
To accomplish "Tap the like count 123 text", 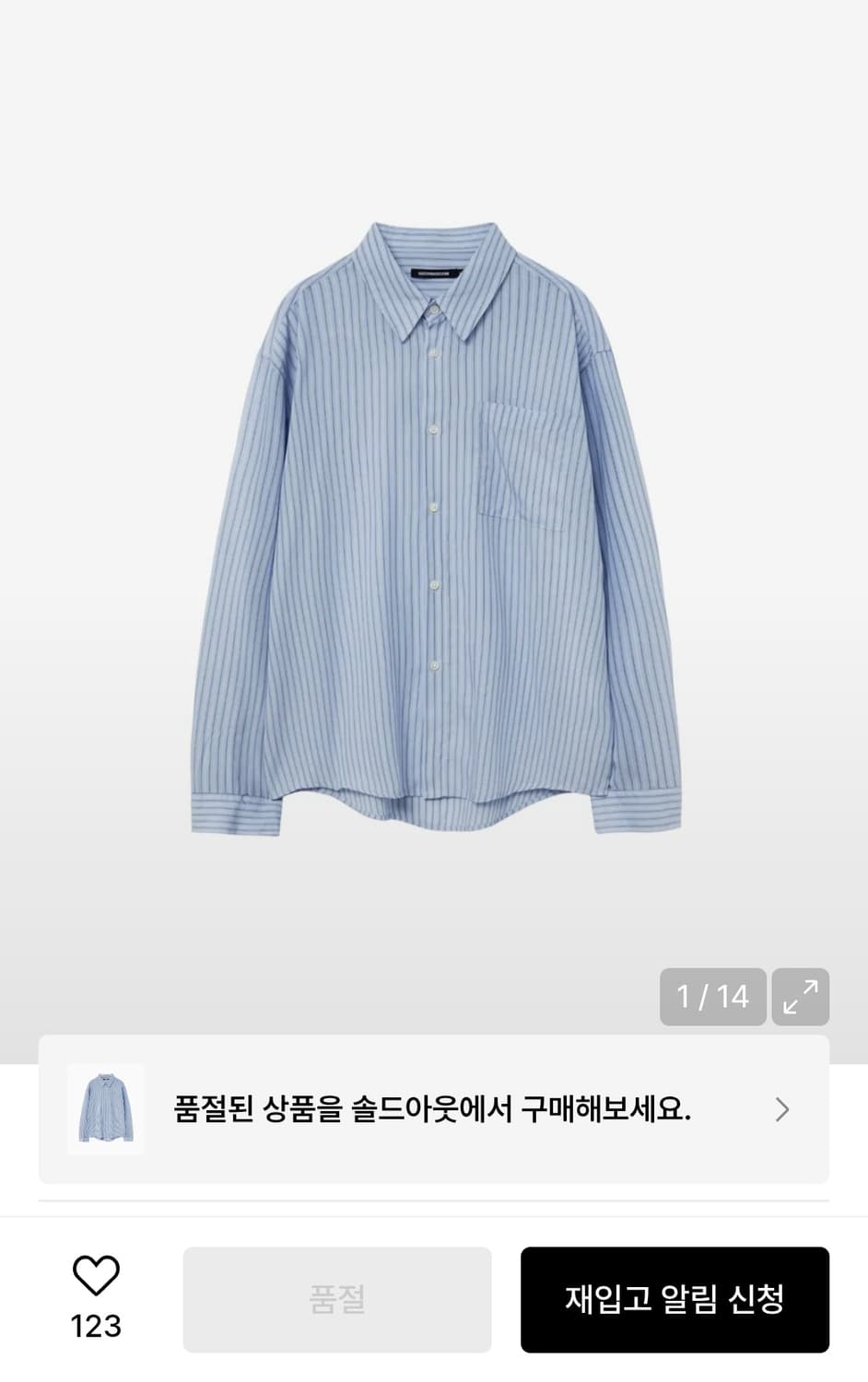I will (x=99, y=1329).
